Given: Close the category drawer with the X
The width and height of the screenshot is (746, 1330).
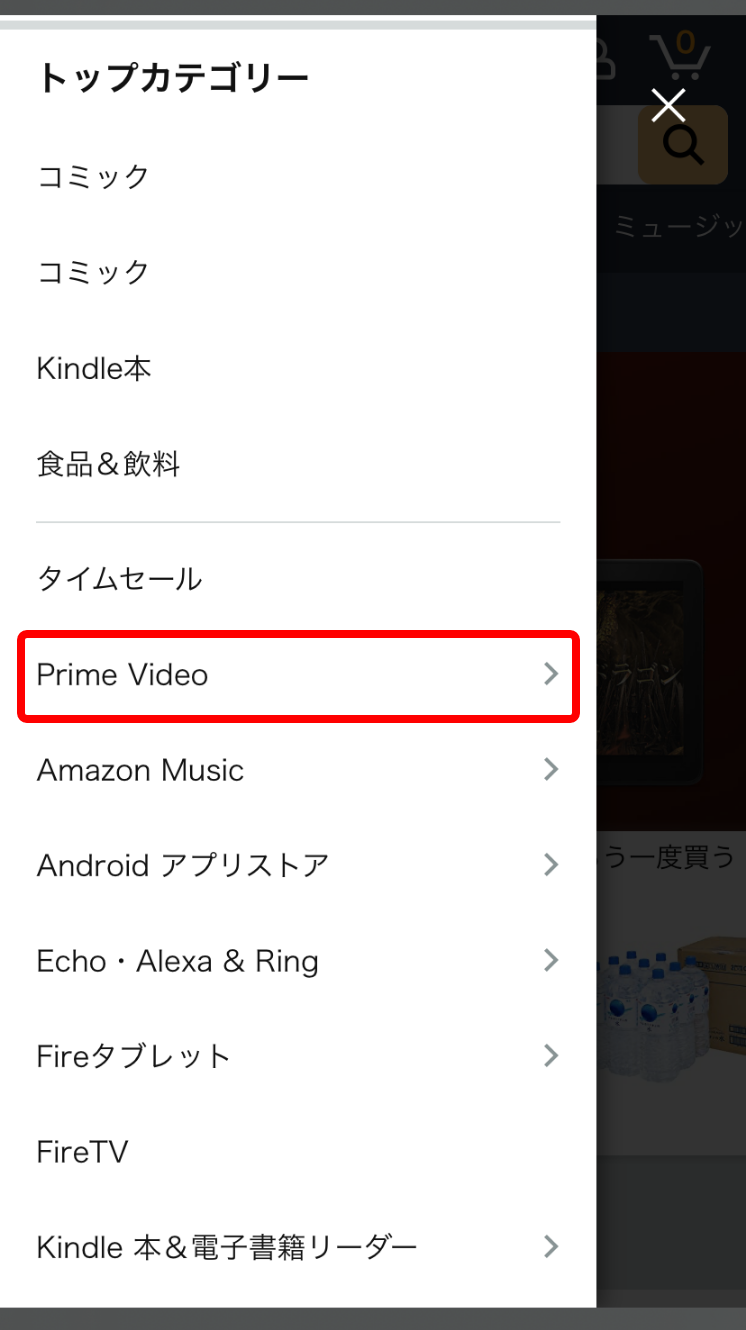Looking at the screenshot, I should tap(668, 105).
